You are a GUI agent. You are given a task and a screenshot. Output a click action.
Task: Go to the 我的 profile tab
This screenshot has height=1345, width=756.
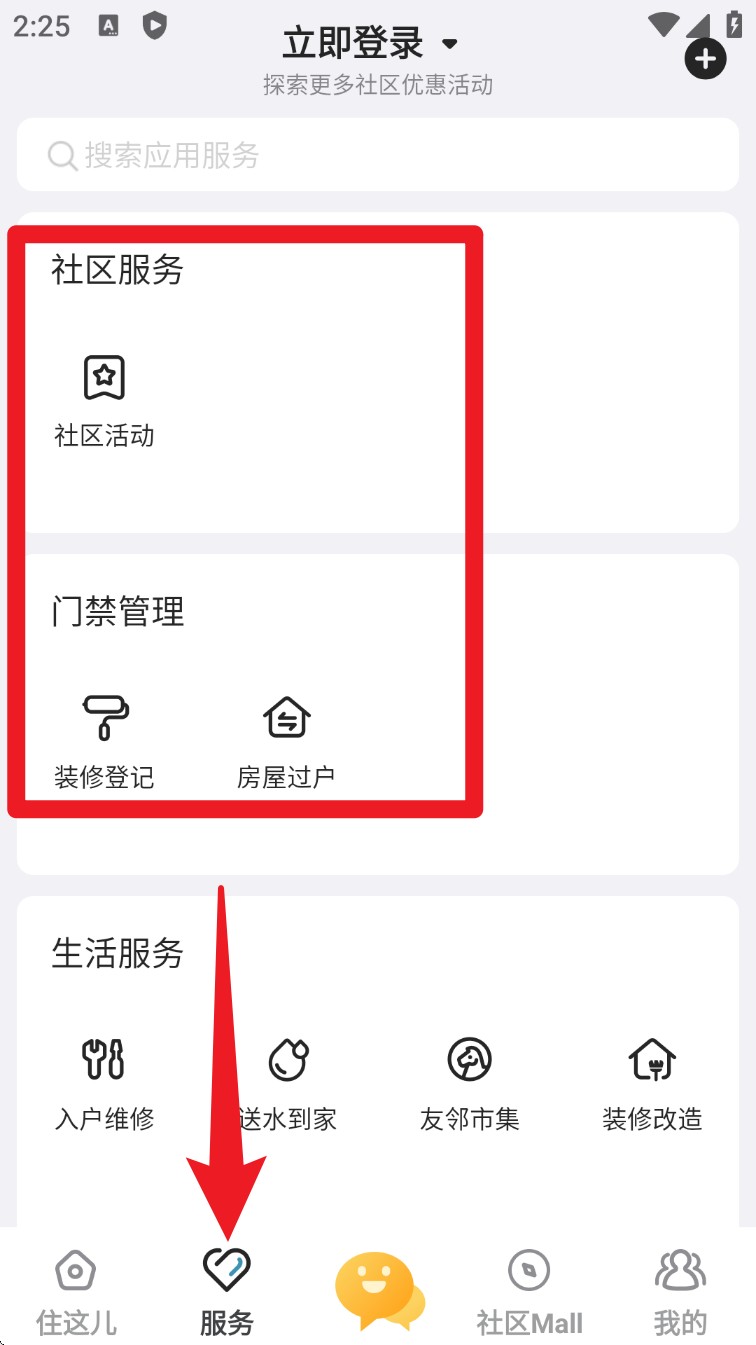680,1292
